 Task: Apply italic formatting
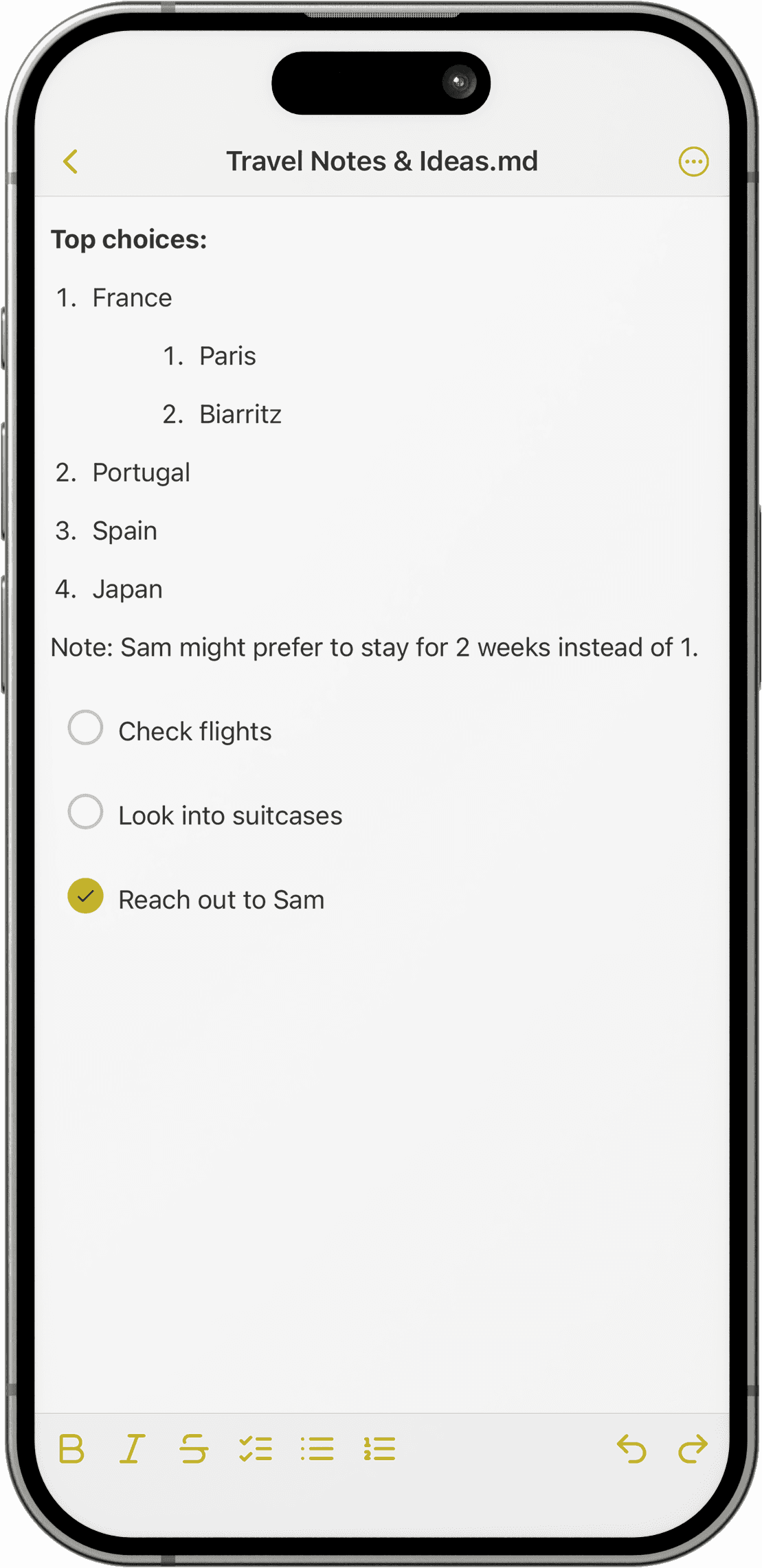(x=133, y=1449)
